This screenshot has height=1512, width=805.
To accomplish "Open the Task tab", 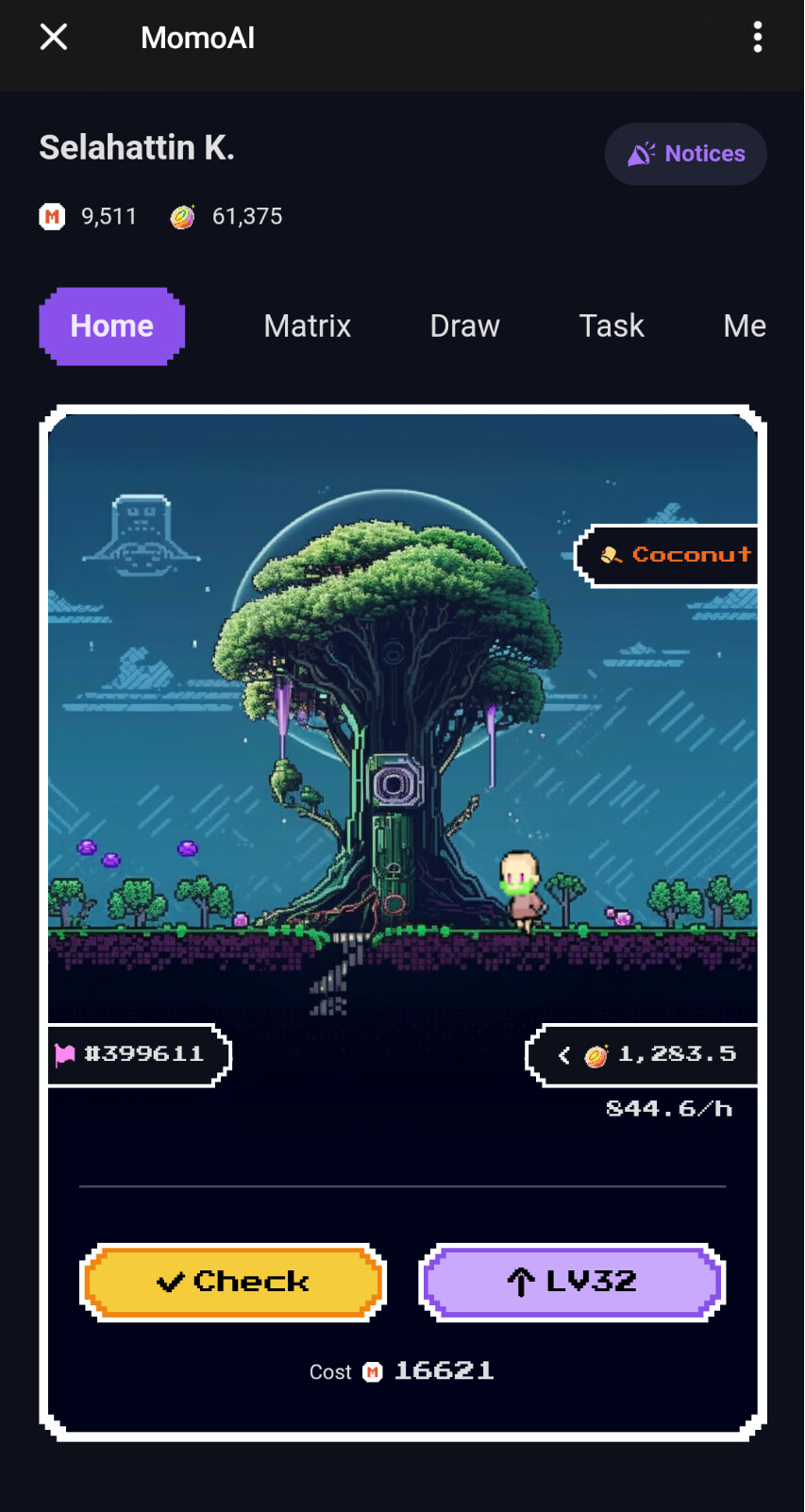I will pyautogui.click(x=612, y=327).
